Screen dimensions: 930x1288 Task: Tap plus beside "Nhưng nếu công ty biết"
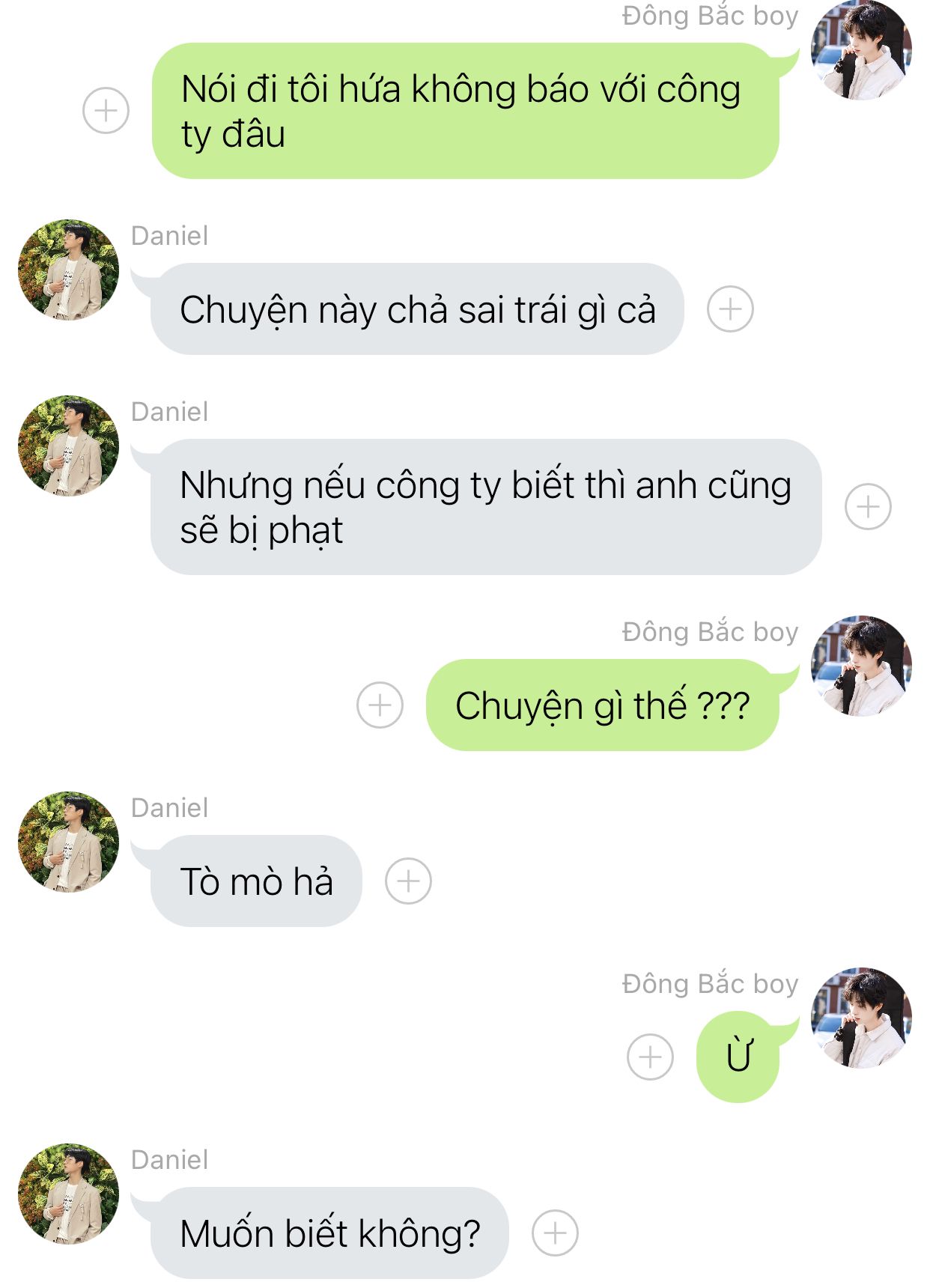pos(868,507)
